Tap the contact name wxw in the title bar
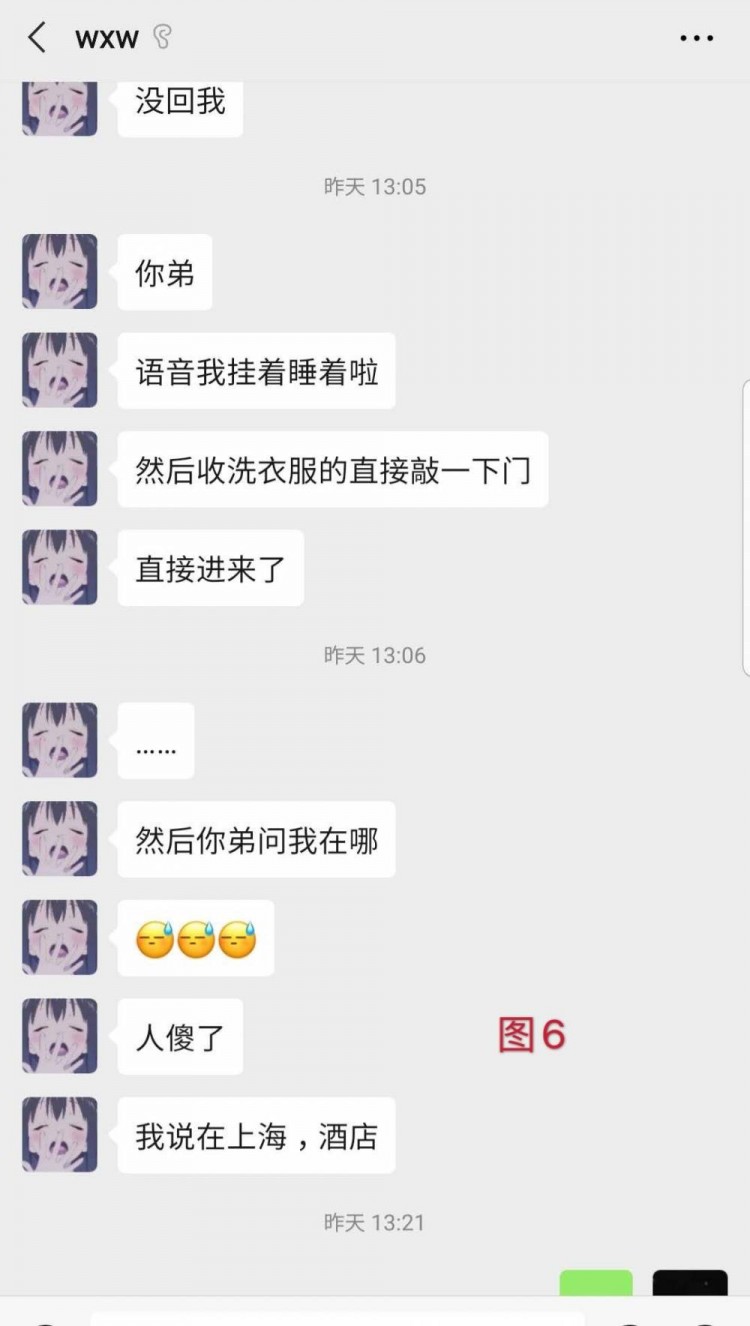The height and width of the screenshot is (1326, 750). (x=106, y=38)
